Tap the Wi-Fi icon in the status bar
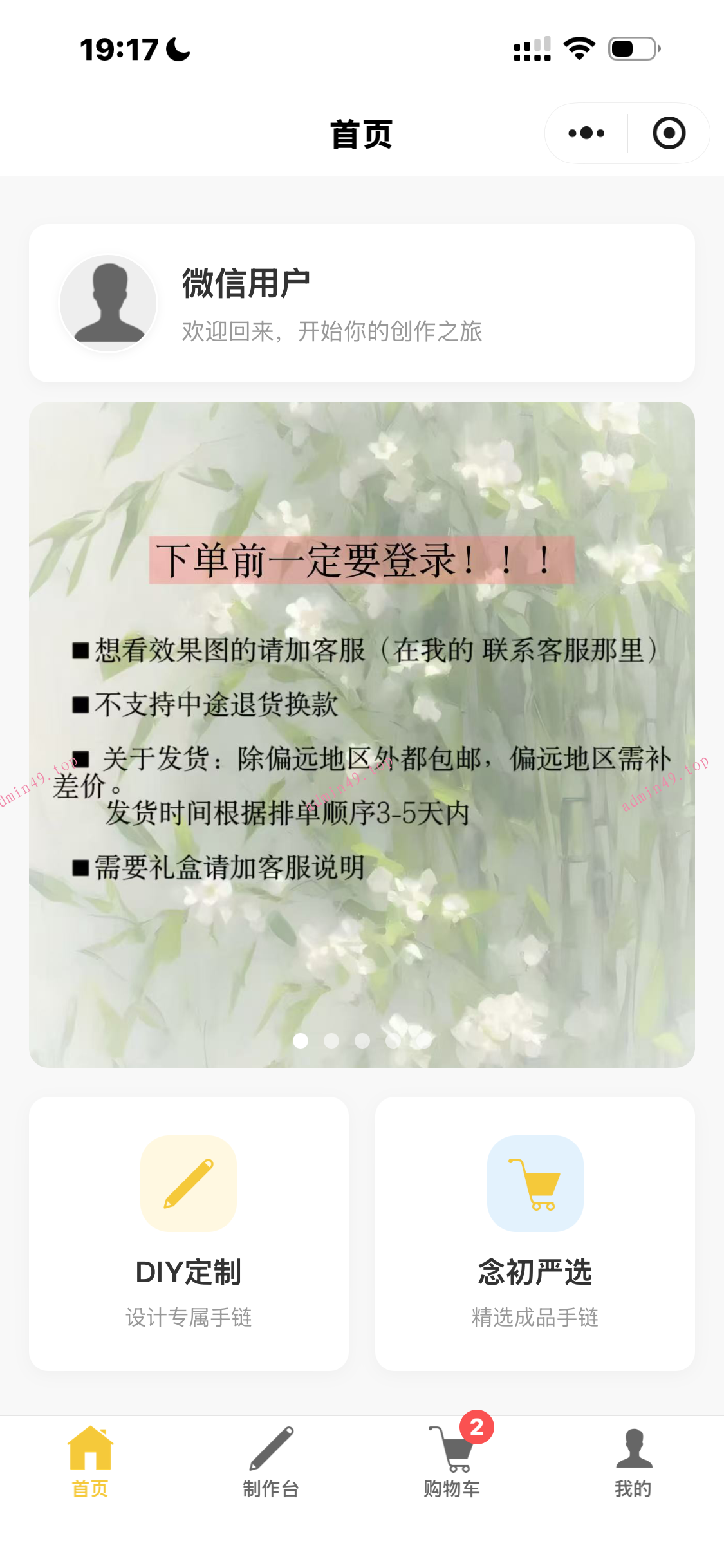The width and height of the screenshot is (724, 1568). click(579, 47)
